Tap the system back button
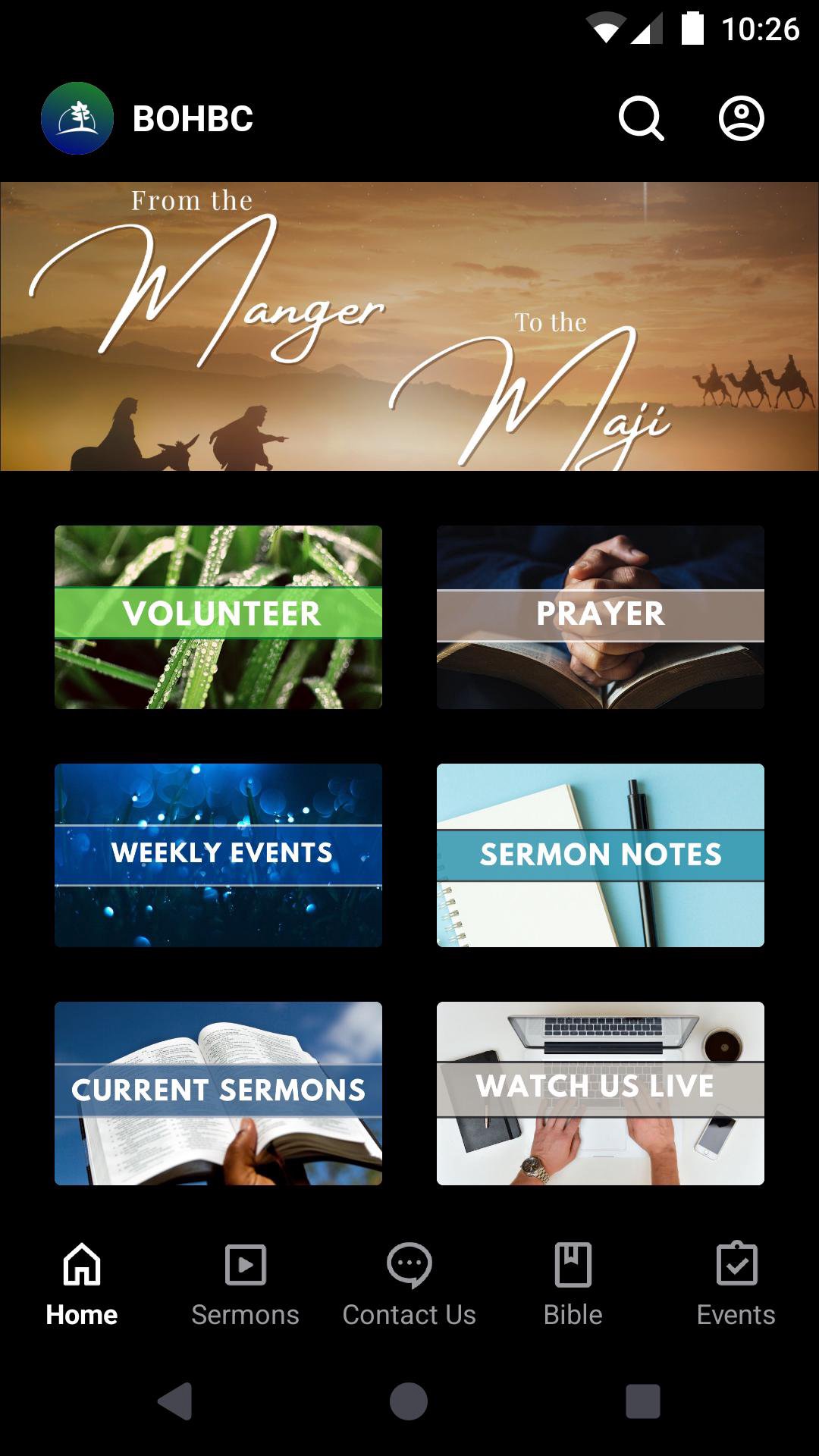 click(175, 1401)
